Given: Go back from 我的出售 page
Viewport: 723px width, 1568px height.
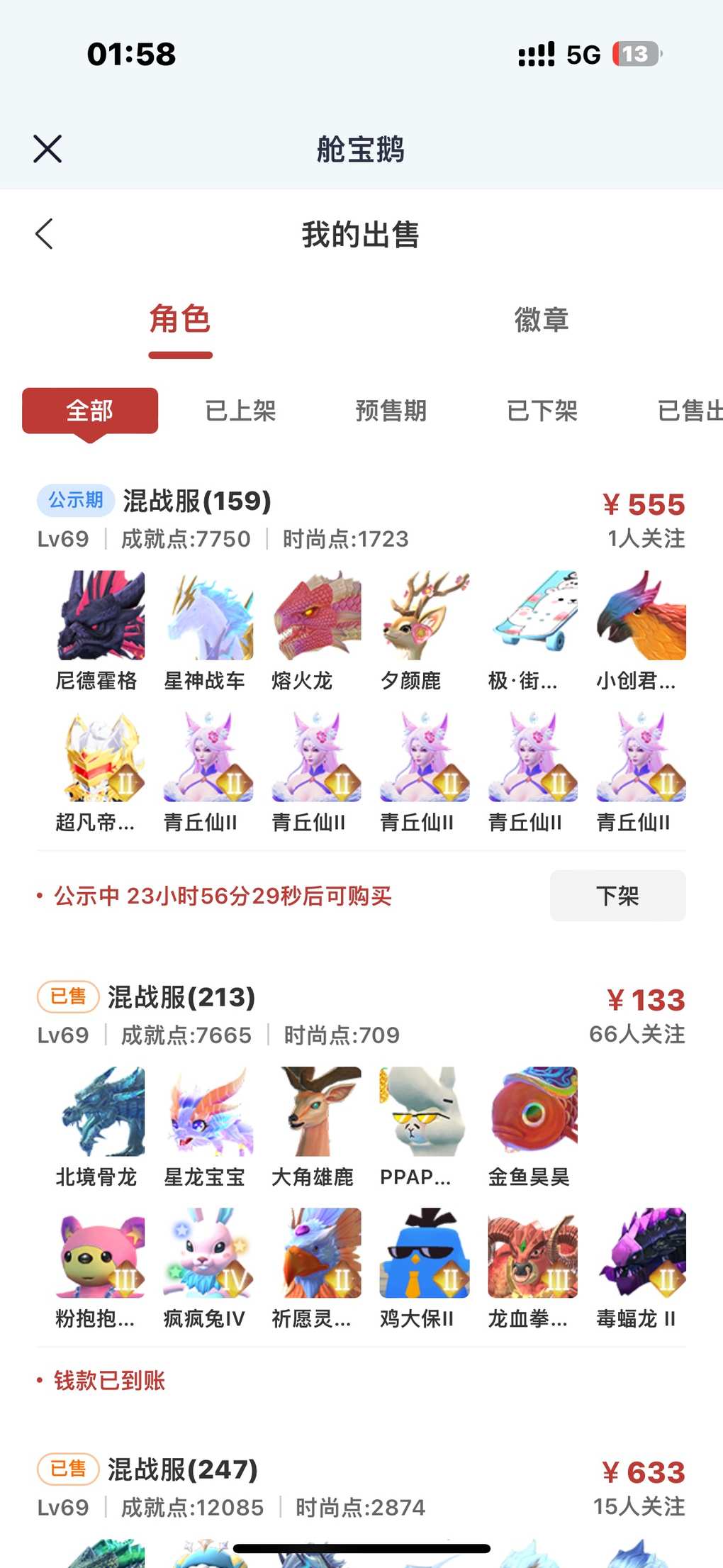Looking at the screenshot, I should [45, 234].
